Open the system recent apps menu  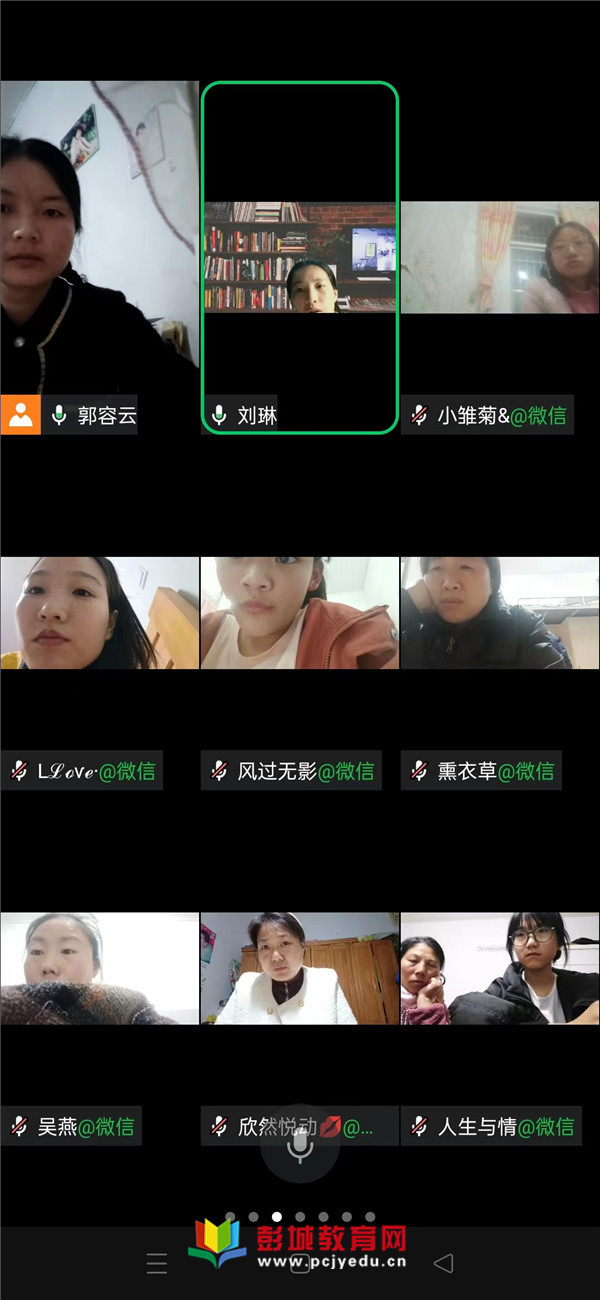click(157, 1263)
